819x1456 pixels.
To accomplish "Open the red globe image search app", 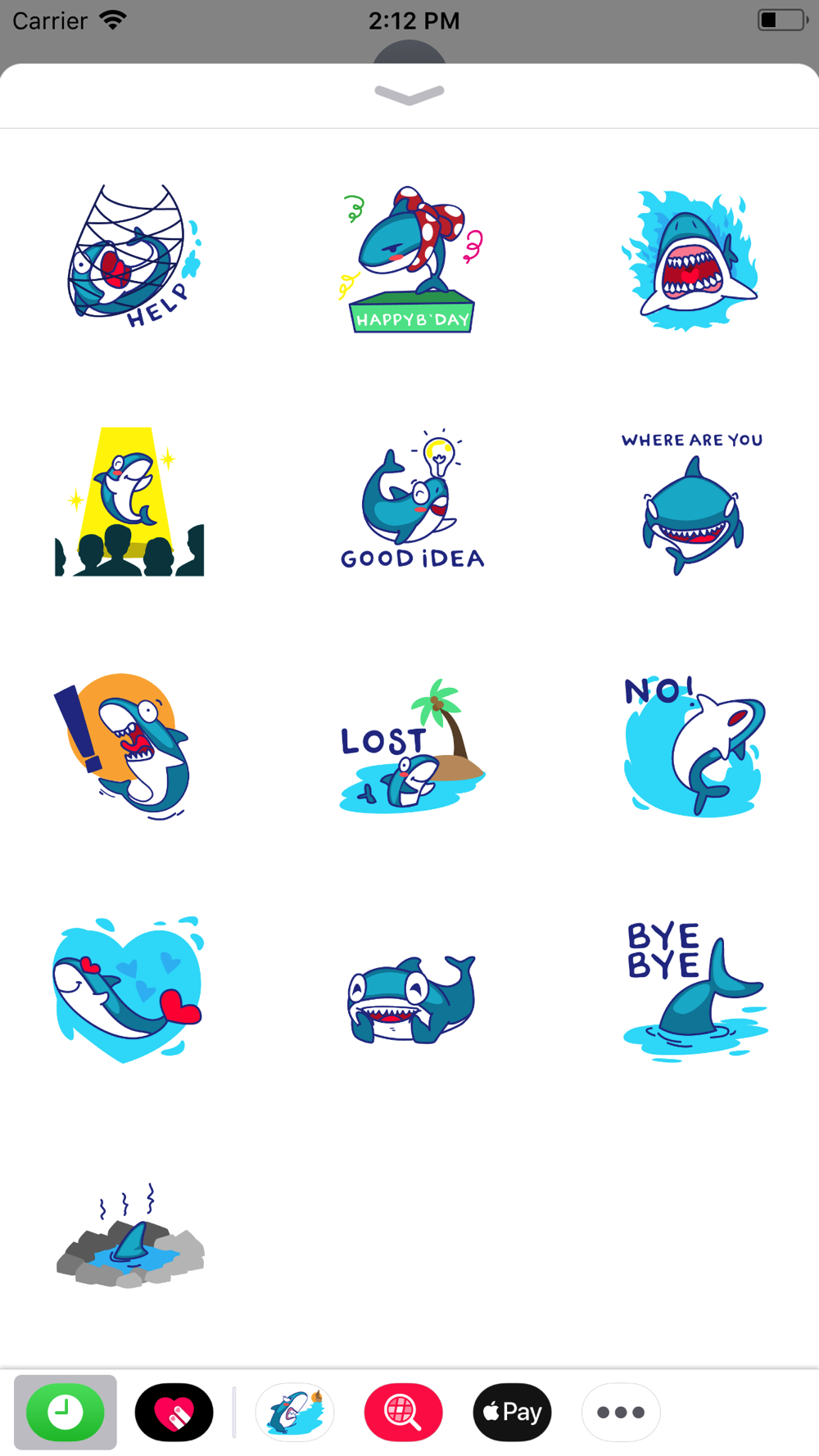I will (403, 1412).
